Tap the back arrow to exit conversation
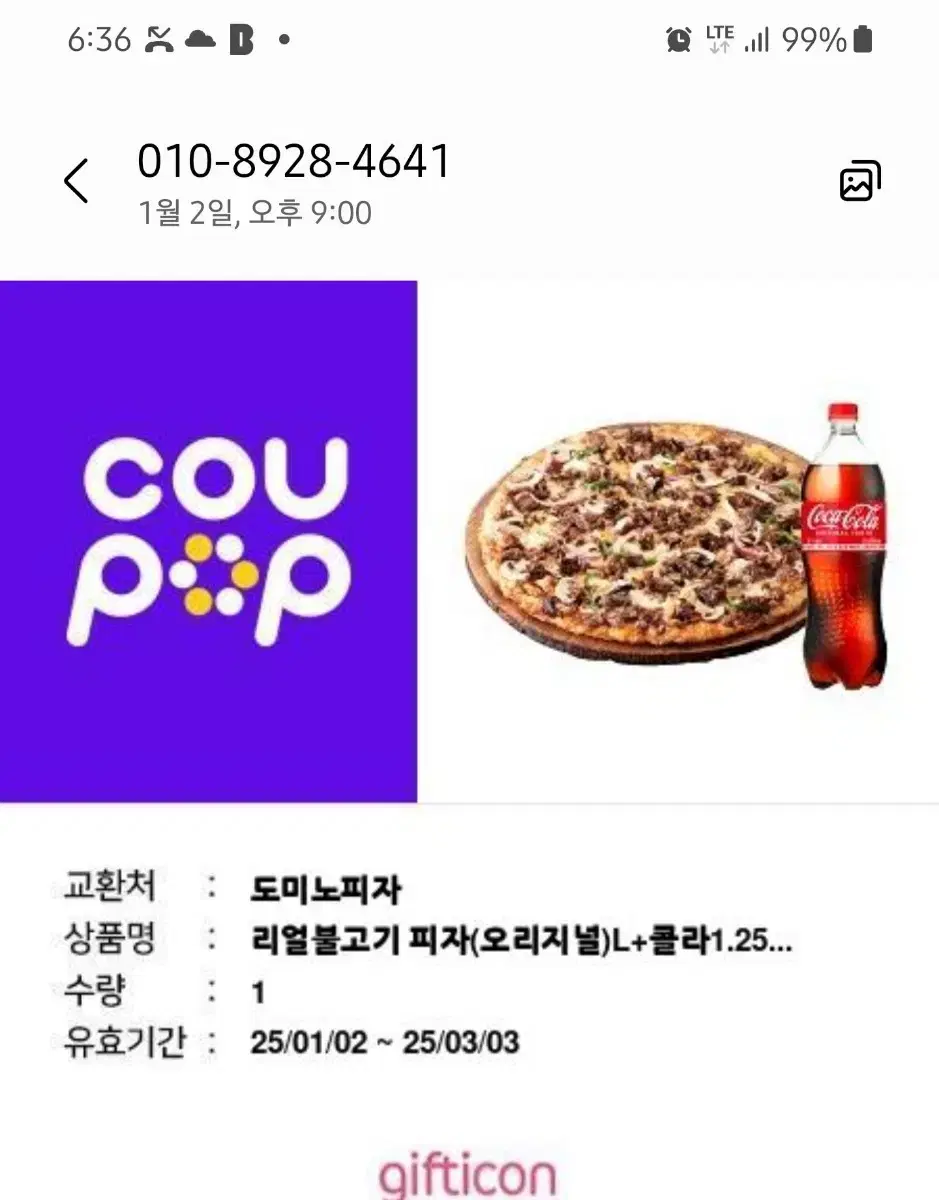 (77, 181)
